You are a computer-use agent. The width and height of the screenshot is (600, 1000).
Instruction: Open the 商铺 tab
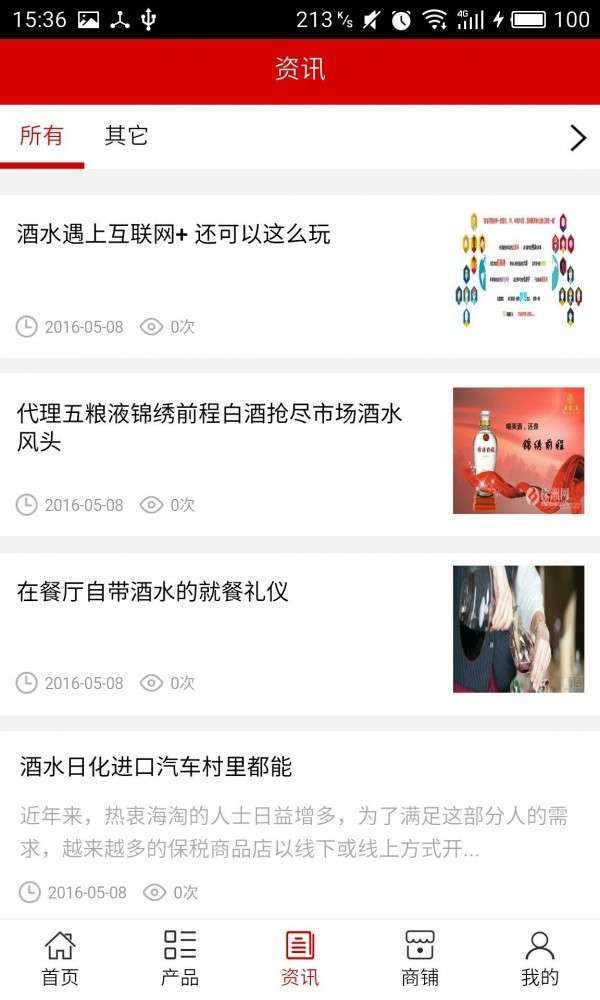pos(420,958)
